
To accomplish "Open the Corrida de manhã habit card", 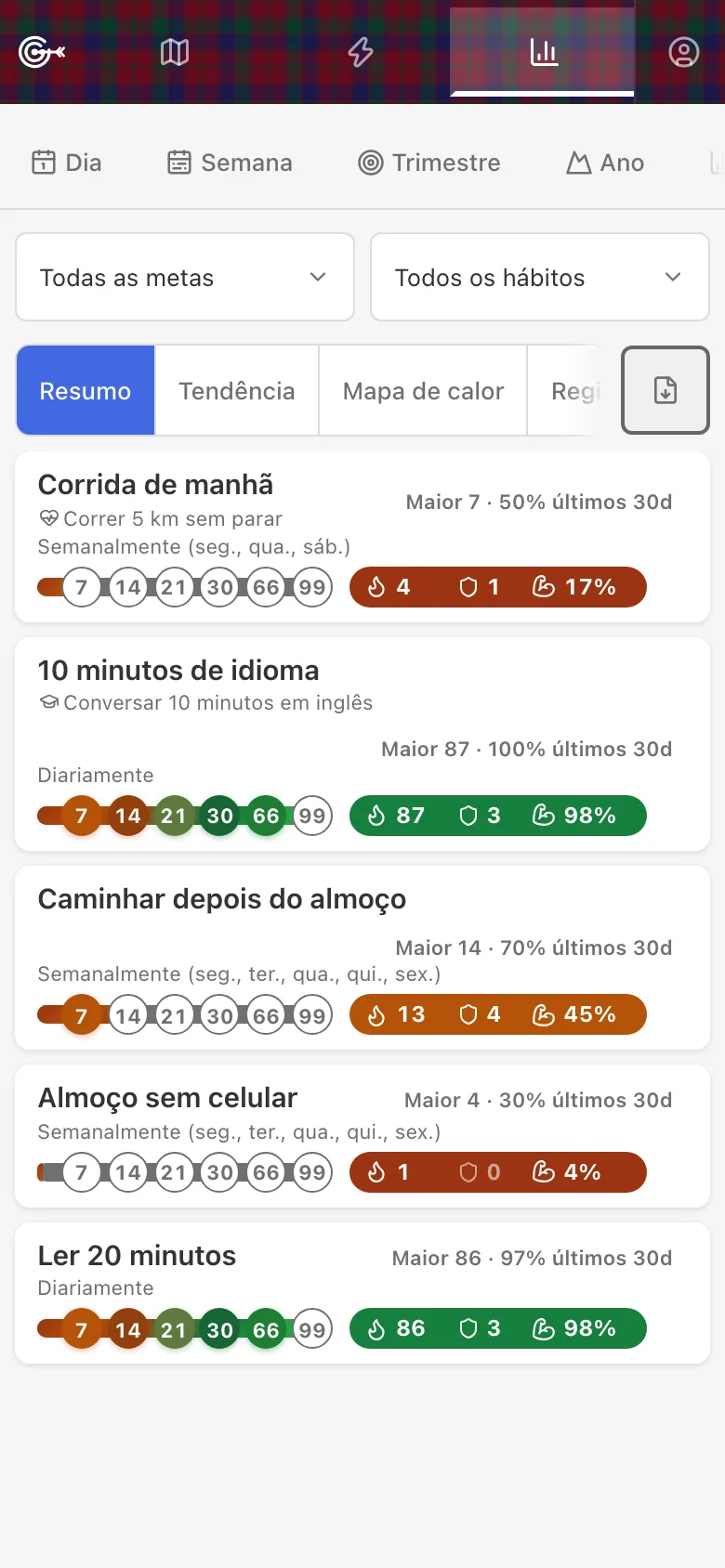I will [x=362, y=537].
